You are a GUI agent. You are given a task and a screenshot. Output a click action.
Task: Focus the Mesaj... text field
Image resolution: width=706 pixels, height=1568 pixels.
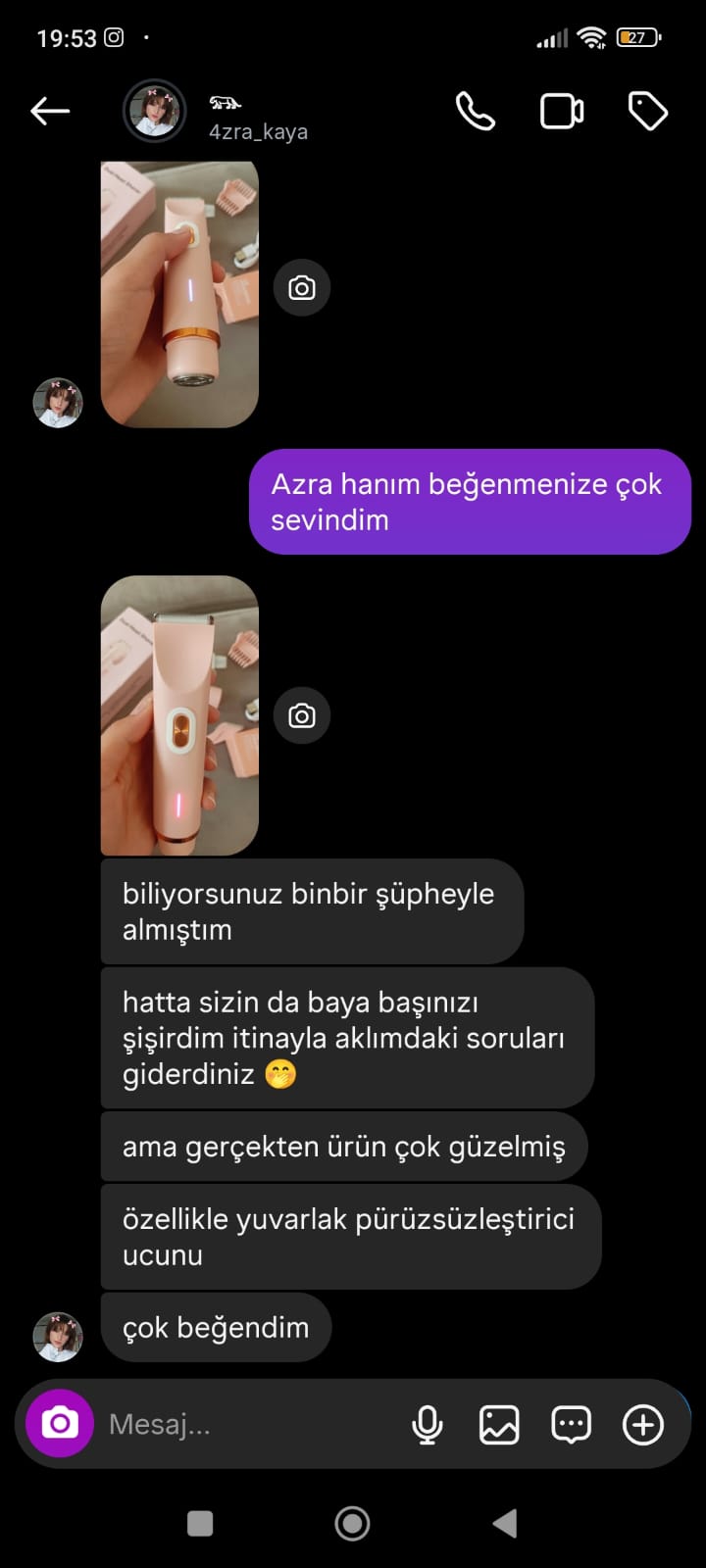tap(245, 1424)
